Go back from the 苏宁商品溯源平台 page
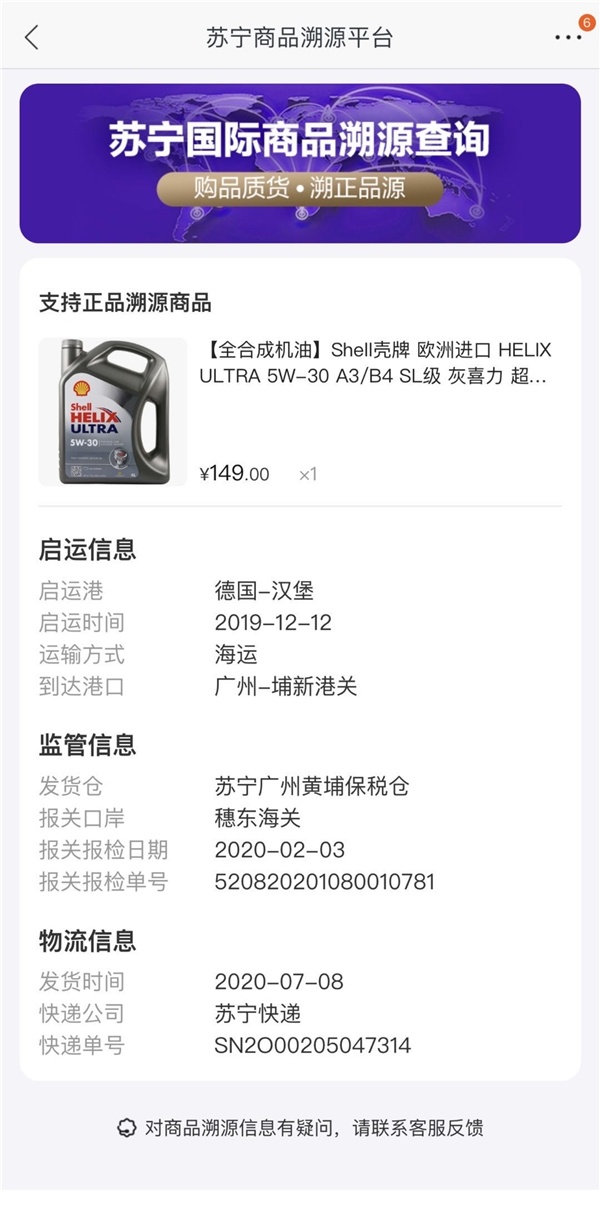The width and height of the screenshot is (600, 1207). 32,38
